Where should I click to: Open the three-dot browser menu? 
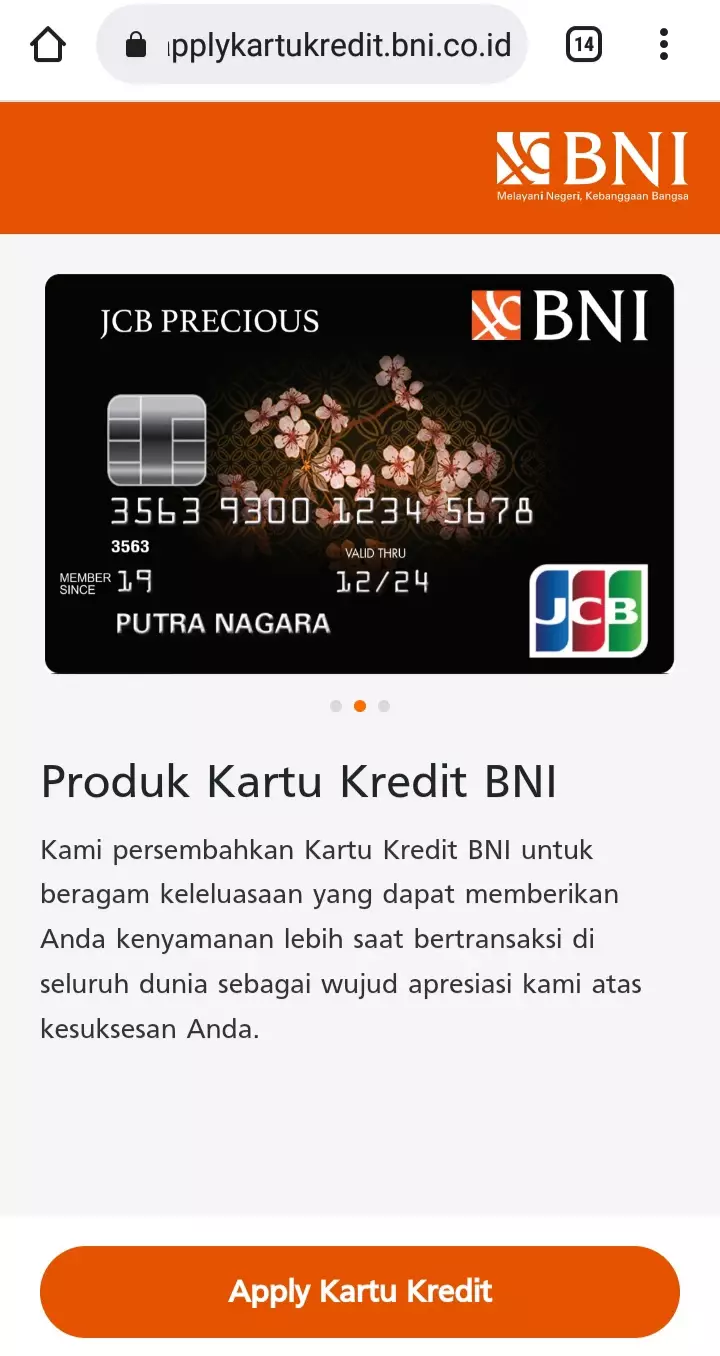tap(663, 44)
